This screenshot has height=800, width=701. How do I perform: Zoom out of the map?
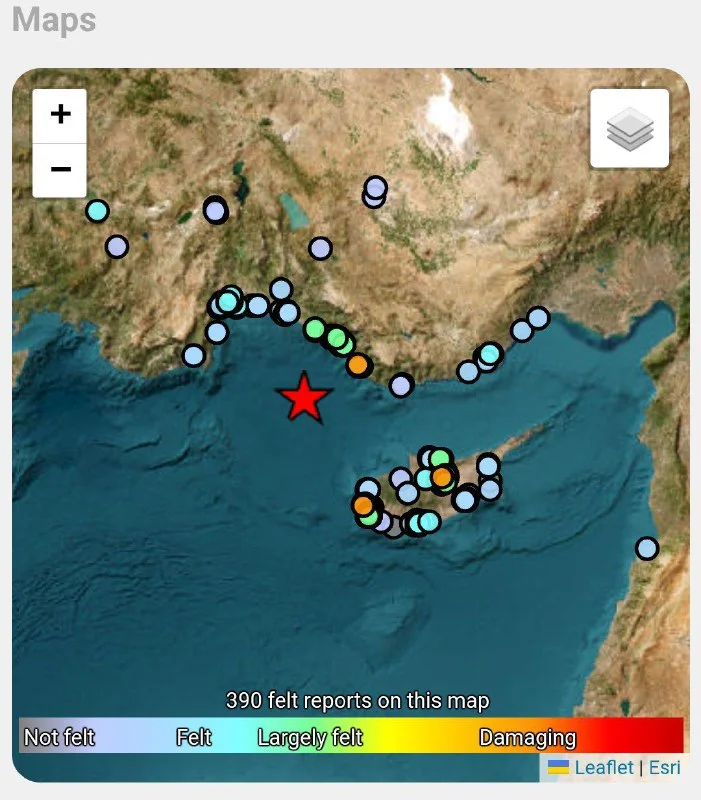click(60, 169)
